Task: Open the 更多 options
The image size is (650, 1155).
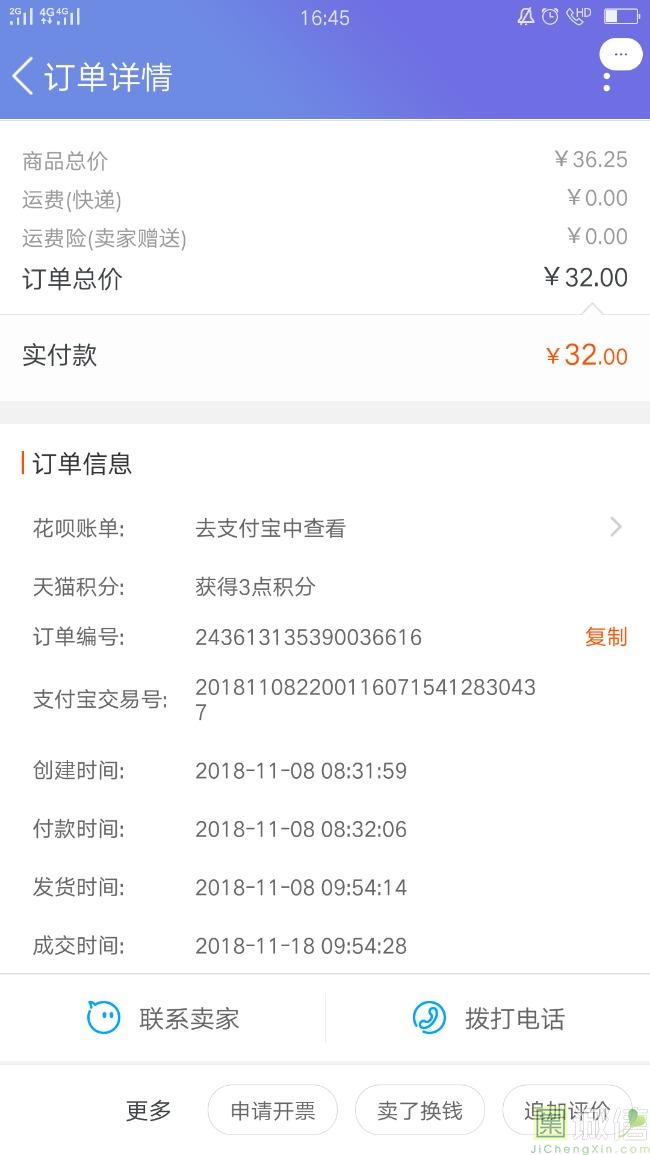Action: 148,1110
